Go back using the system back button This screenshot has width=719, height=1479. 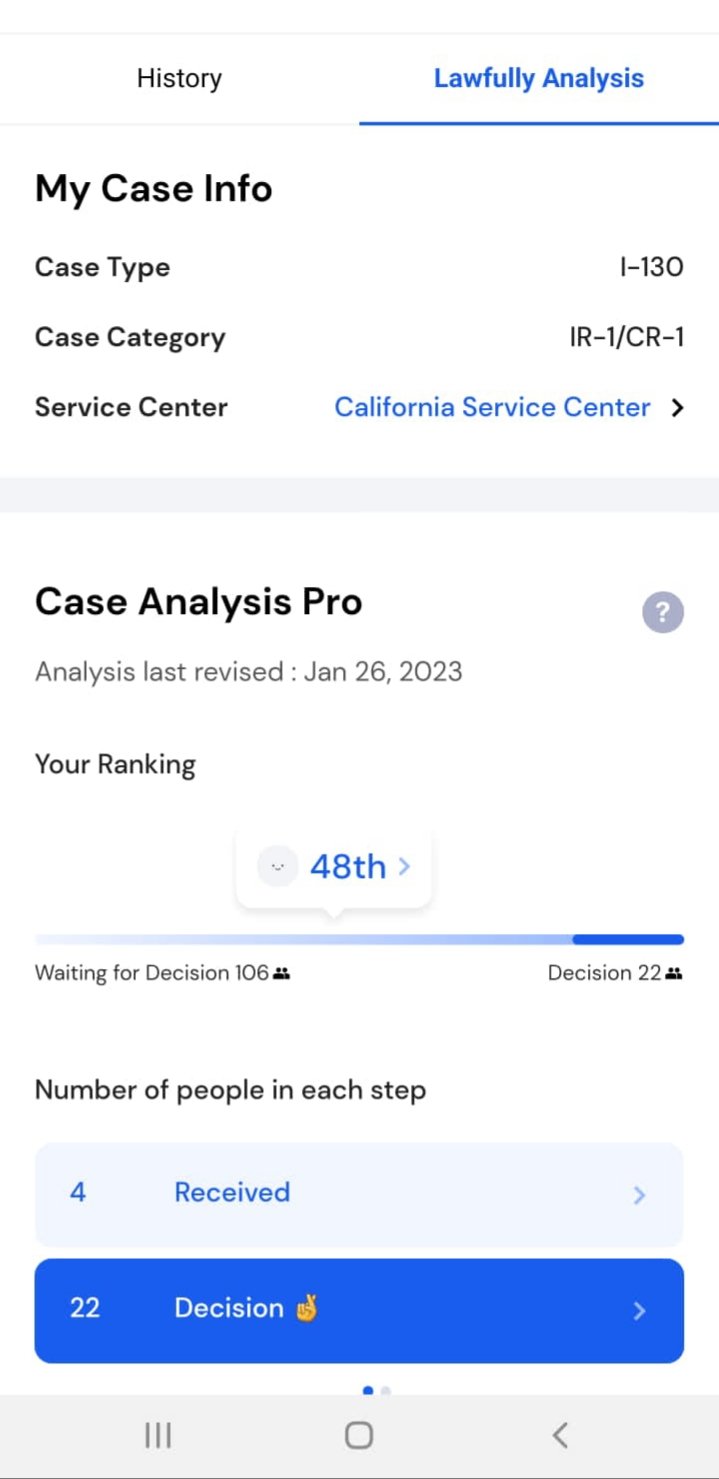[560, 1435]
